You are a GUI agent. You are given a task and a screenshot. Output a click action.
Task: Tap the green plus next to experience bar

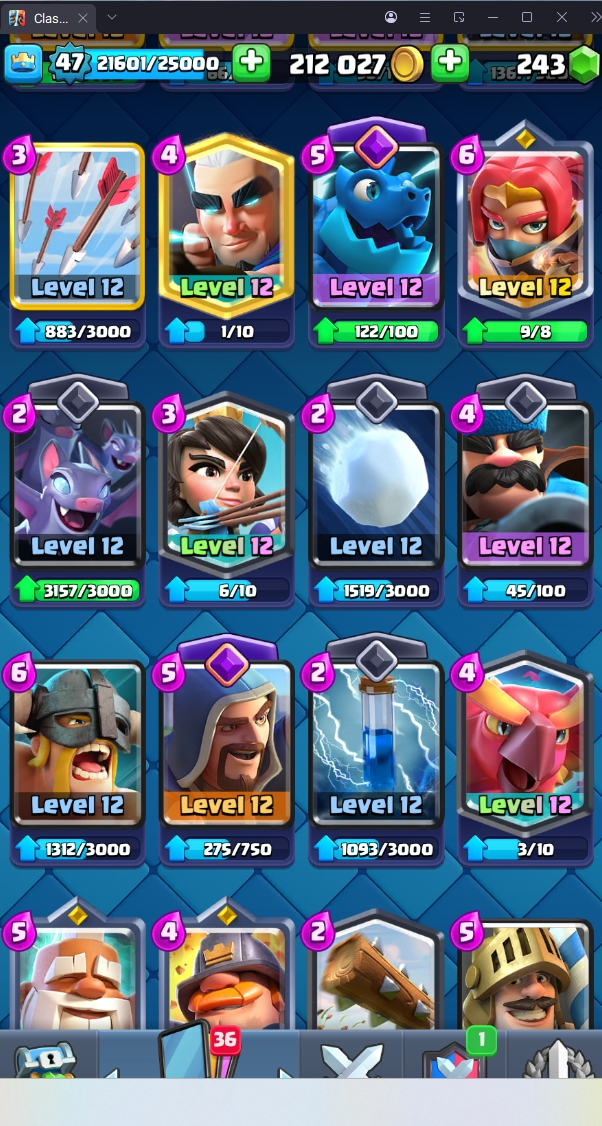pos(251,63)
